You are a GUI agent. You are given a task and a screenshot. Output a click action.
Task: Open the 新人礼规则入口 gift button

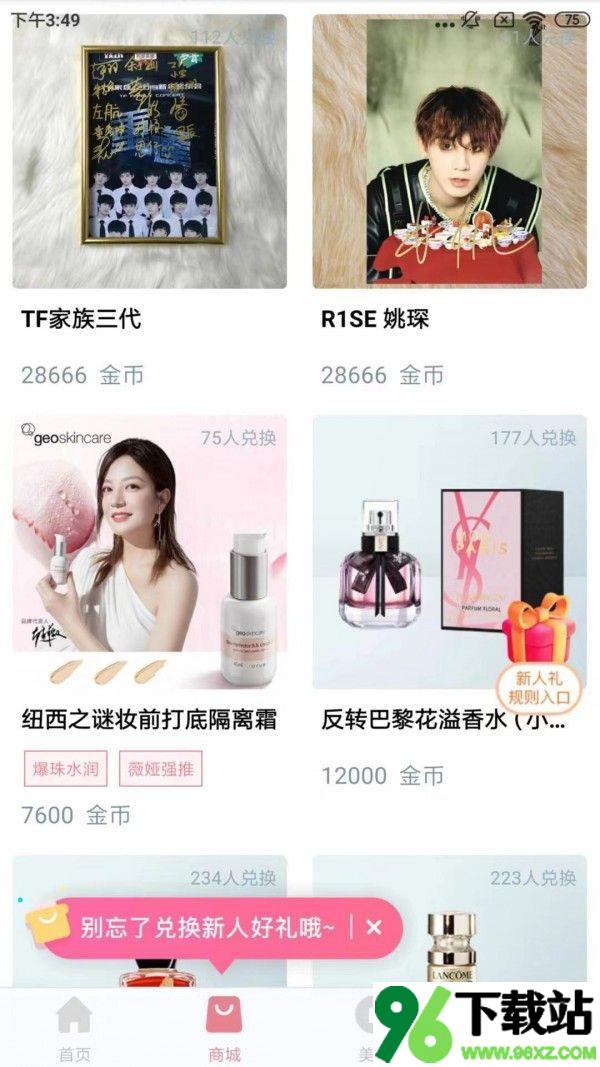pos(538,650)
